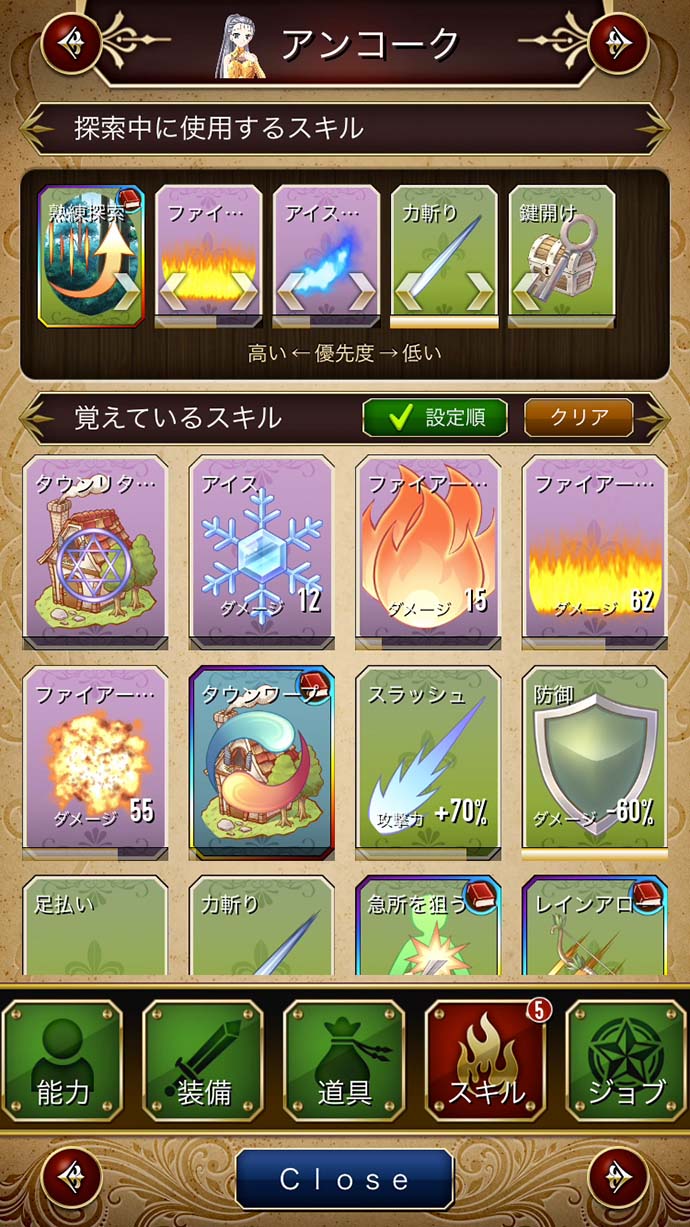Toggle the 設定順 sort option
This screenshot has height=1227, width=690.
click(x=435, y=418)
